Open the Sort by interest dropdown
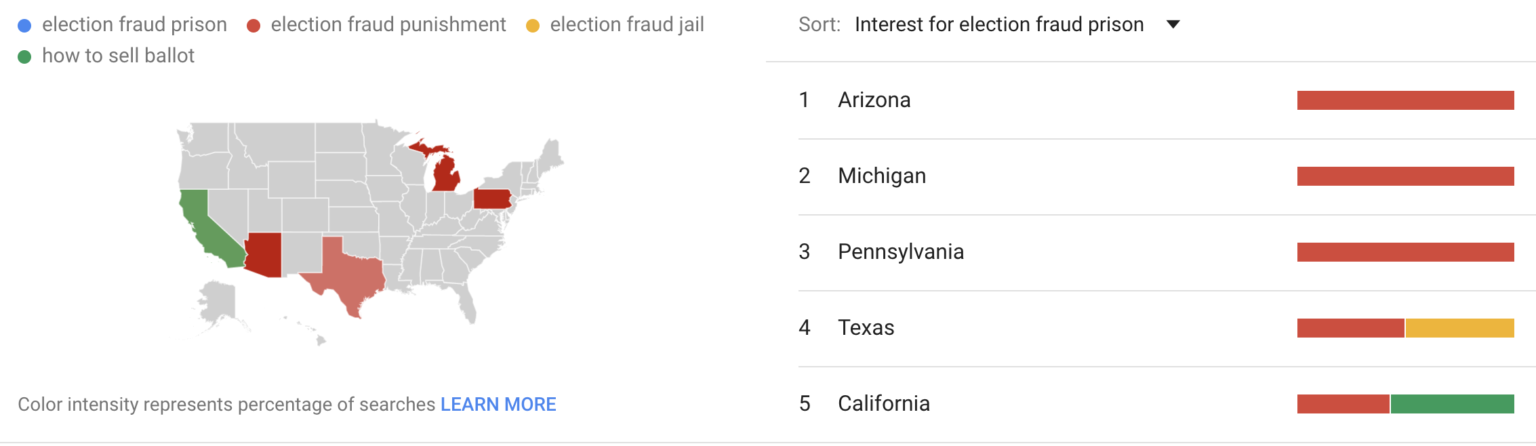Image resolution: width=1536 pixels, height=446 pixels. coord(1016,25)
